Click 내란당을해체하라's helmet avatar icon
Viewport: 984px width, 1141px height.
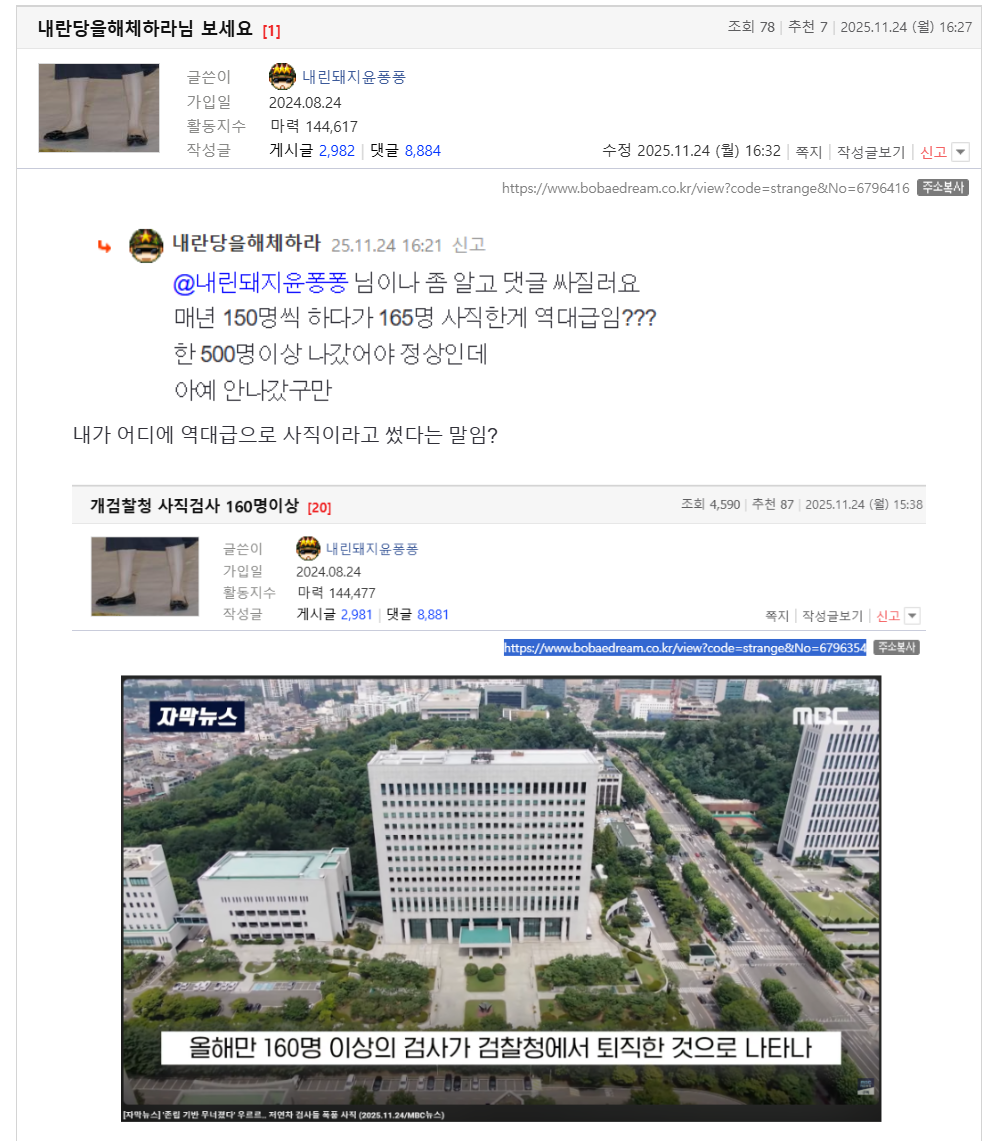146,245
